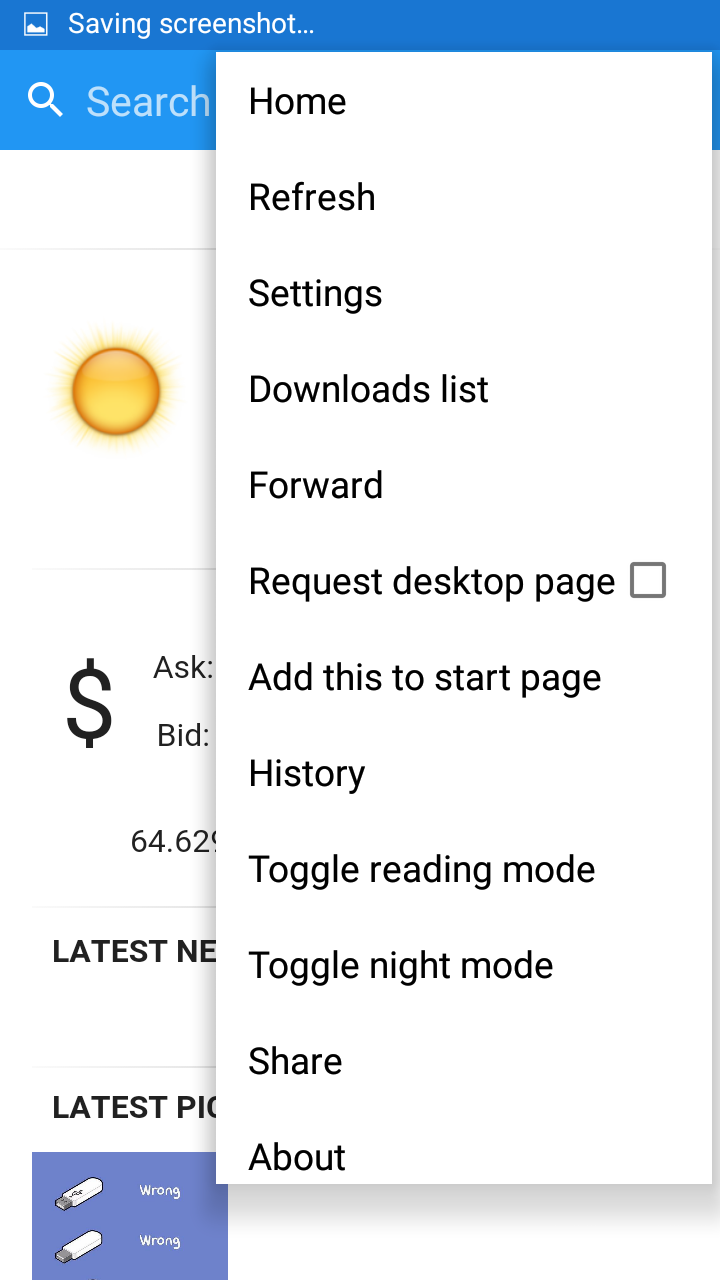Tap the dollar sign currency icon

coord(88,702)
